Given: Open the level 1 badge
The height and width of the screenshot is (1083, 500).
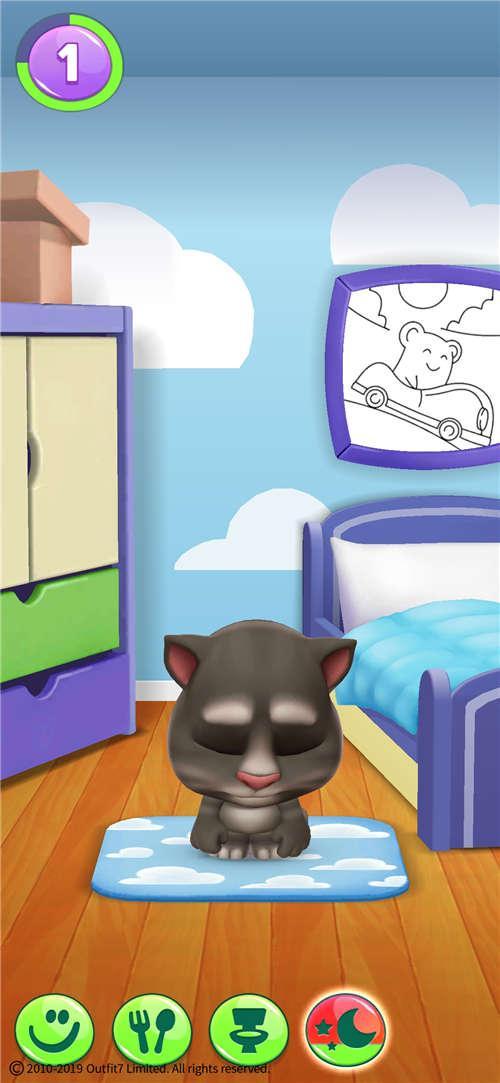Looking at the screenshot, I should (69, 63).
